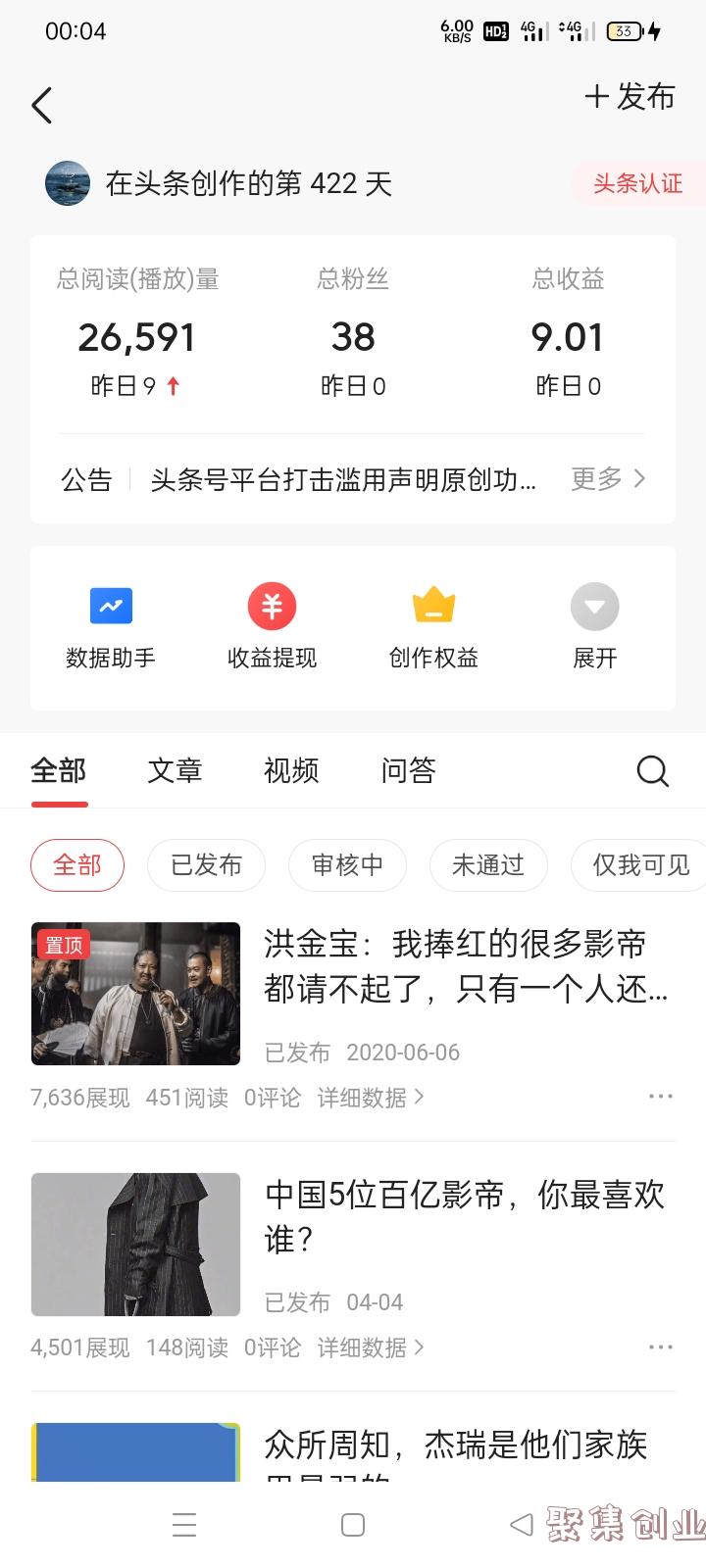Switch to the 问答 tab
The image size is (706, 1568).
pos(408,770)
